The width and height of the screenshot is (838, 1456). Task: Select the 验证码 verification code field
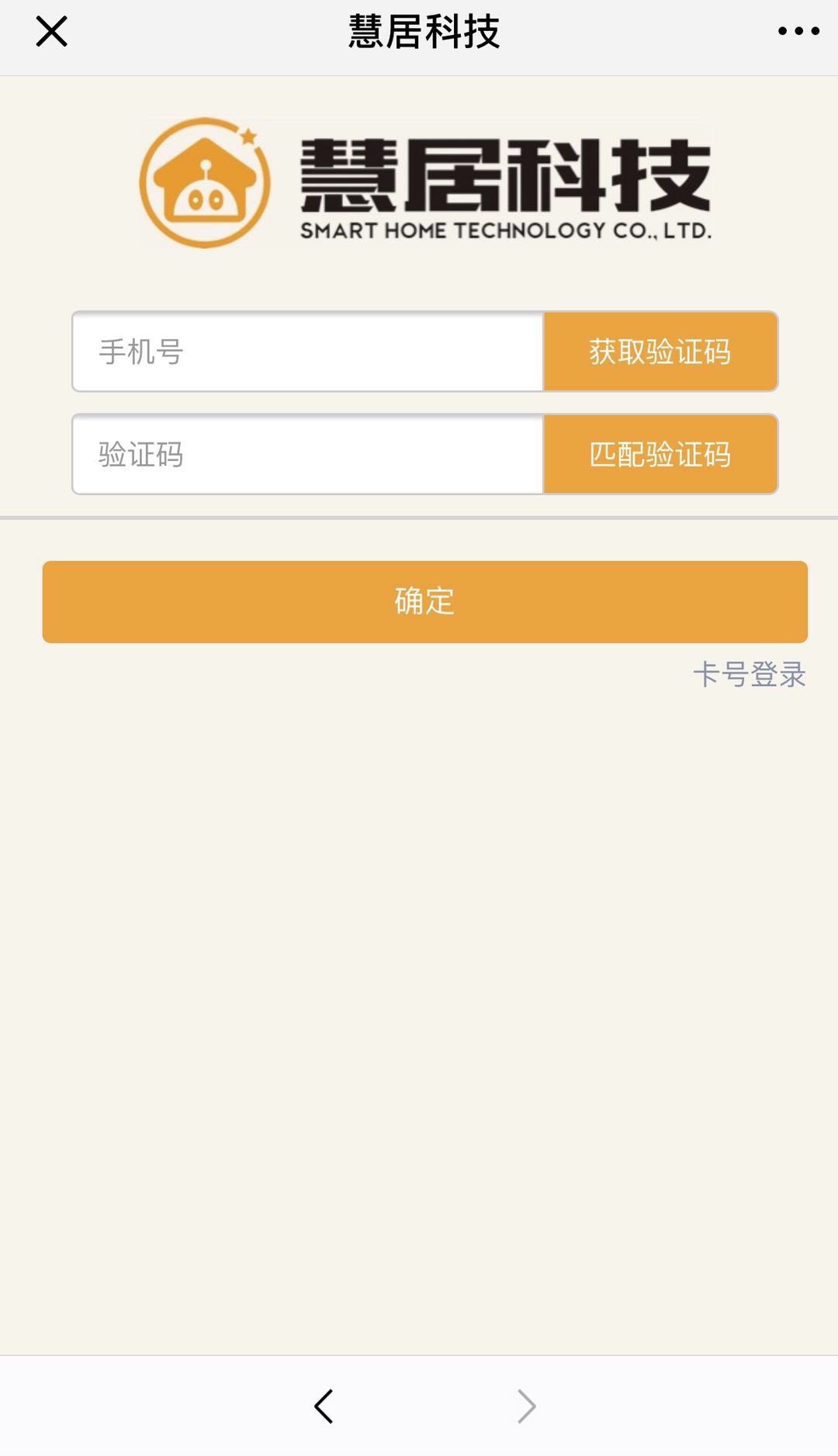[x=308, y=454]
